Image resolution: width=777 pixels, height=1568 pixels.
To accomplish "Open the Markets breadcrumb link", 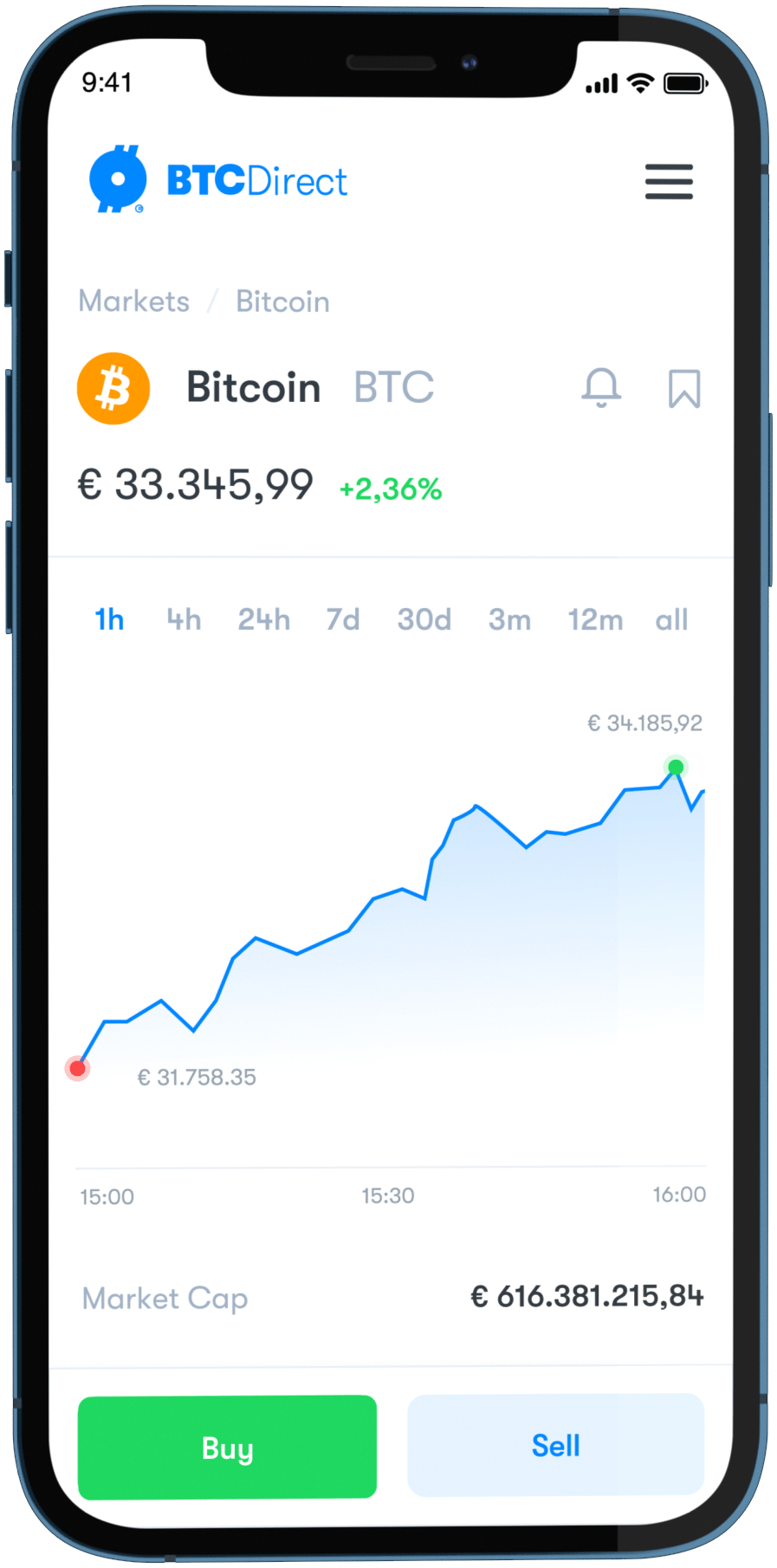I will coord(133,301).
